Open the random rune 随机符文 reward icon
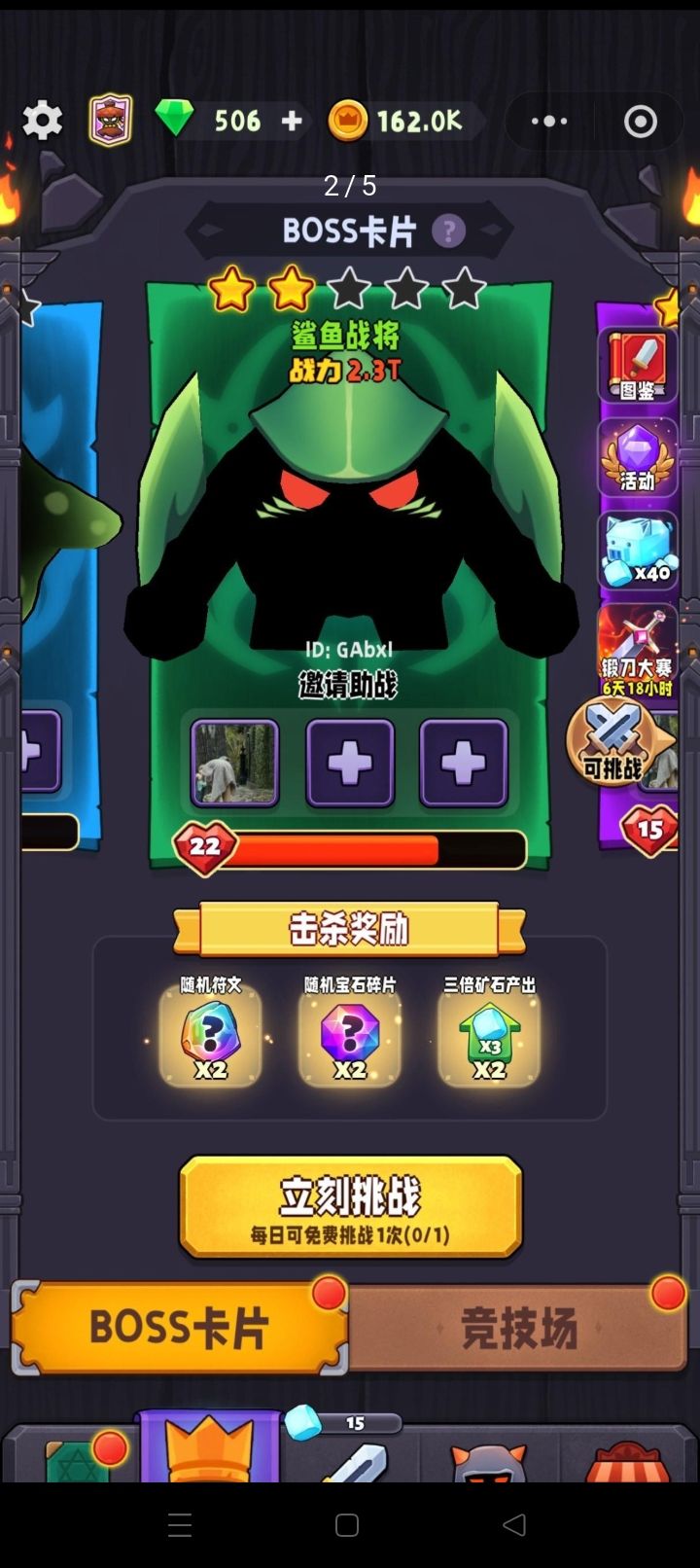Viewport: 700px width, 1568px height. [x=211, y=1034]
